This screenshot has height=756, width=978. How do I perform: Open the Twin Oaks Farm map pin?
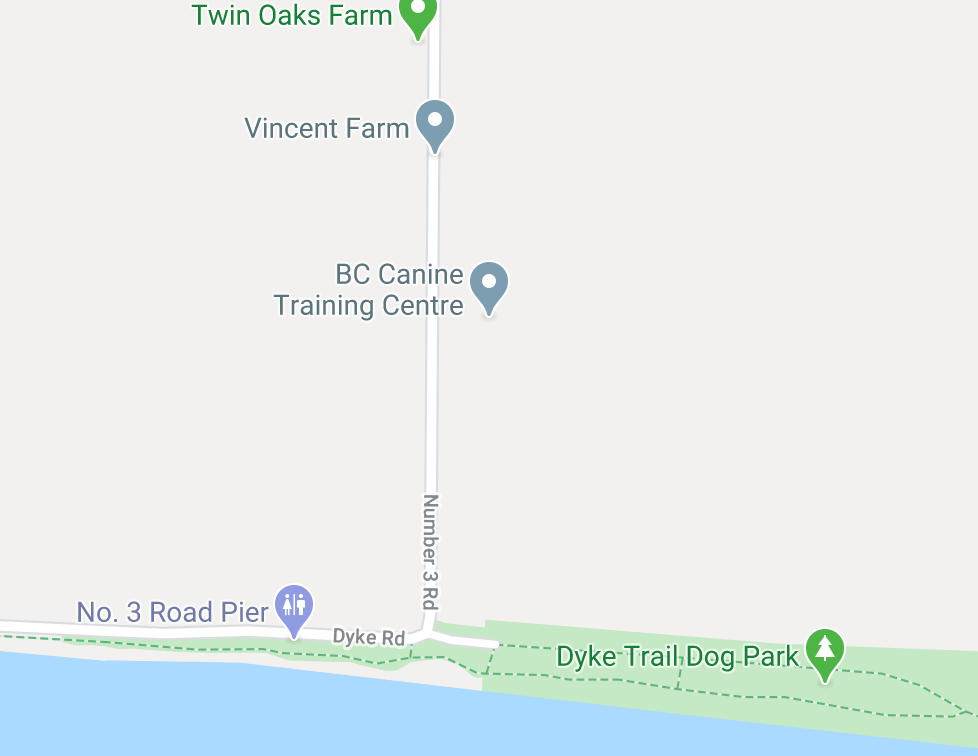coord(418,14)
